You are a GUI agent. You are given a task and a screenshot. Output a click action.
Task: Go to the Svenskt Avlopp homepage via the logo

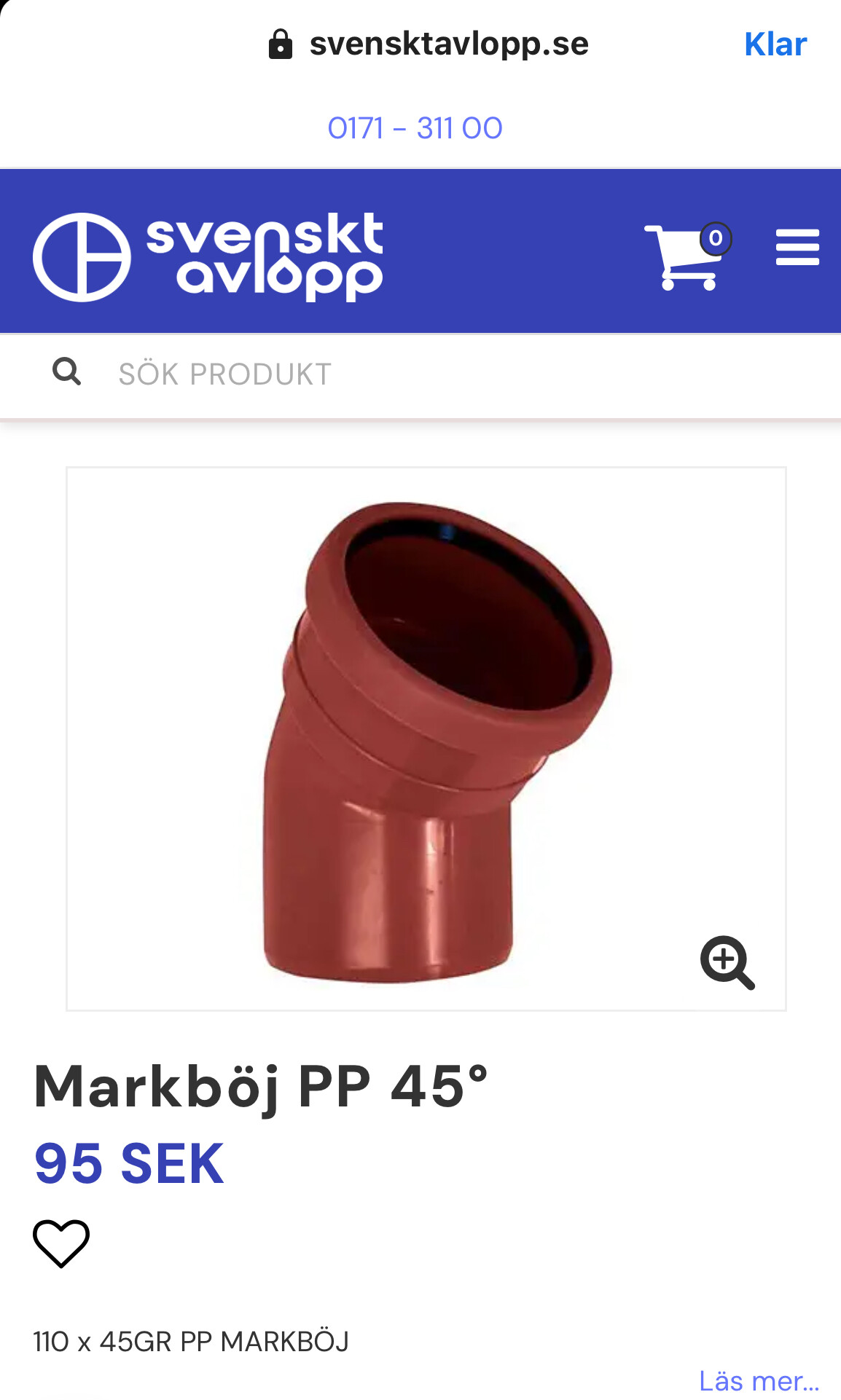pos(208,256)
